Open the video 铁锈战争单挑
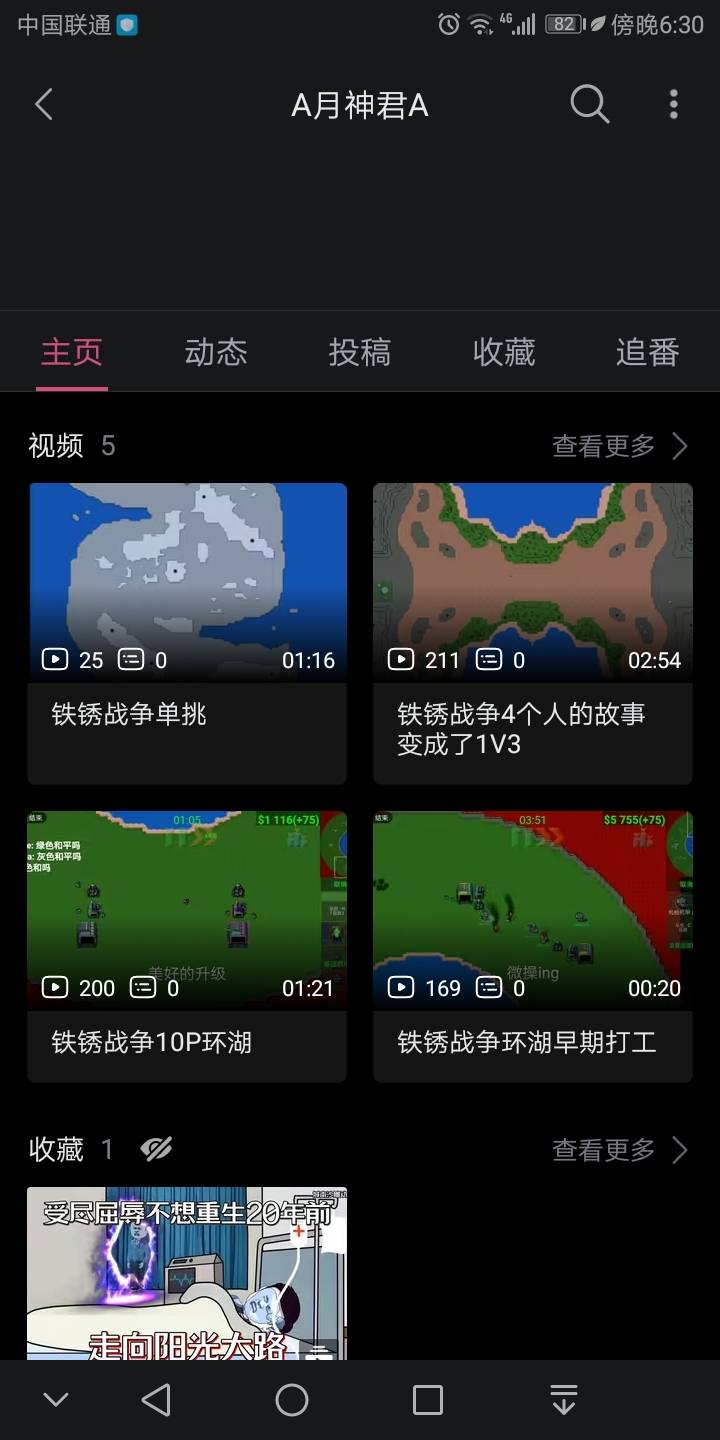Viewport: 720px width, 1440px height. tap(187, 632)
